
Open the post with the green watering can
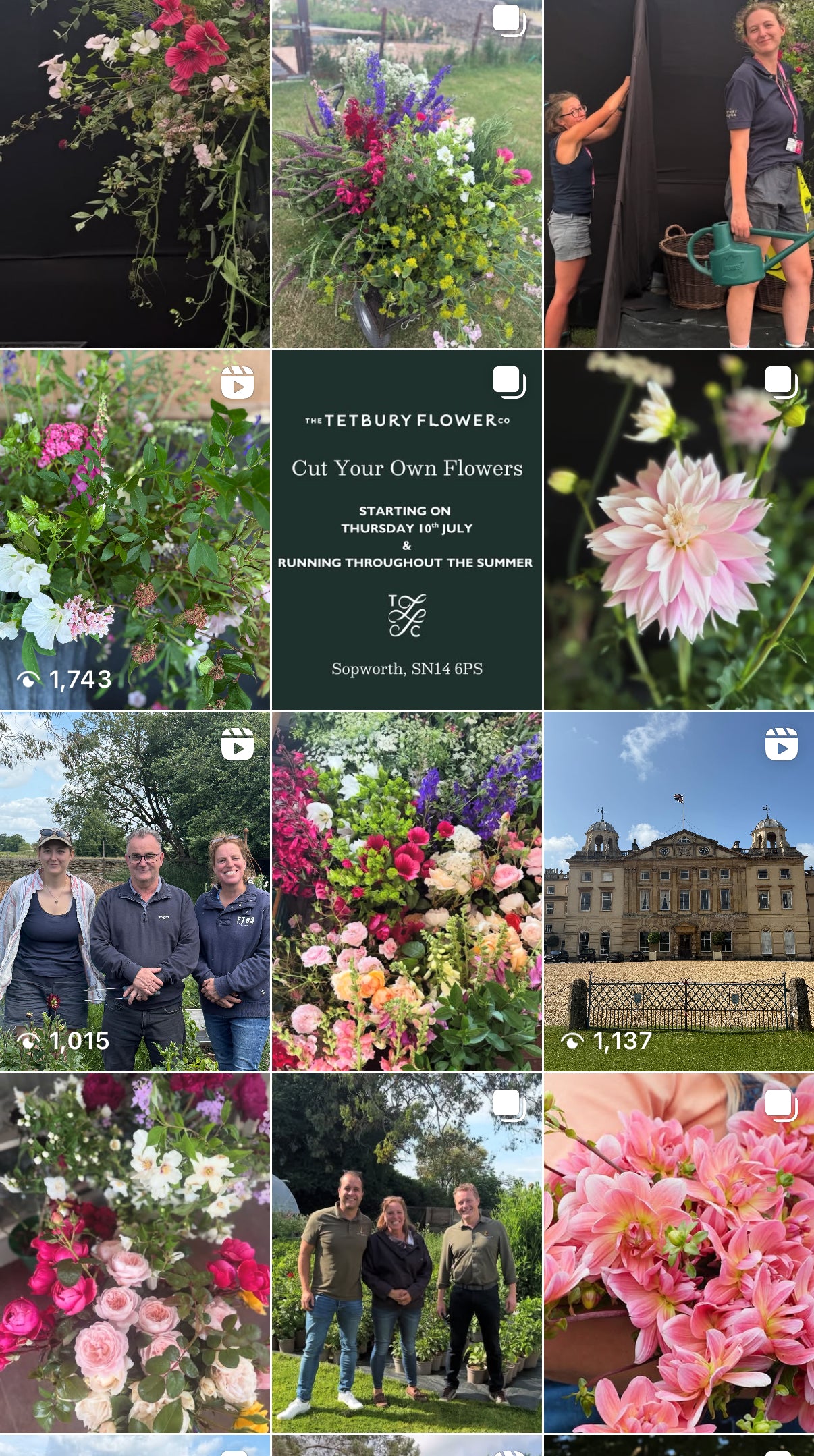point(678,174)
